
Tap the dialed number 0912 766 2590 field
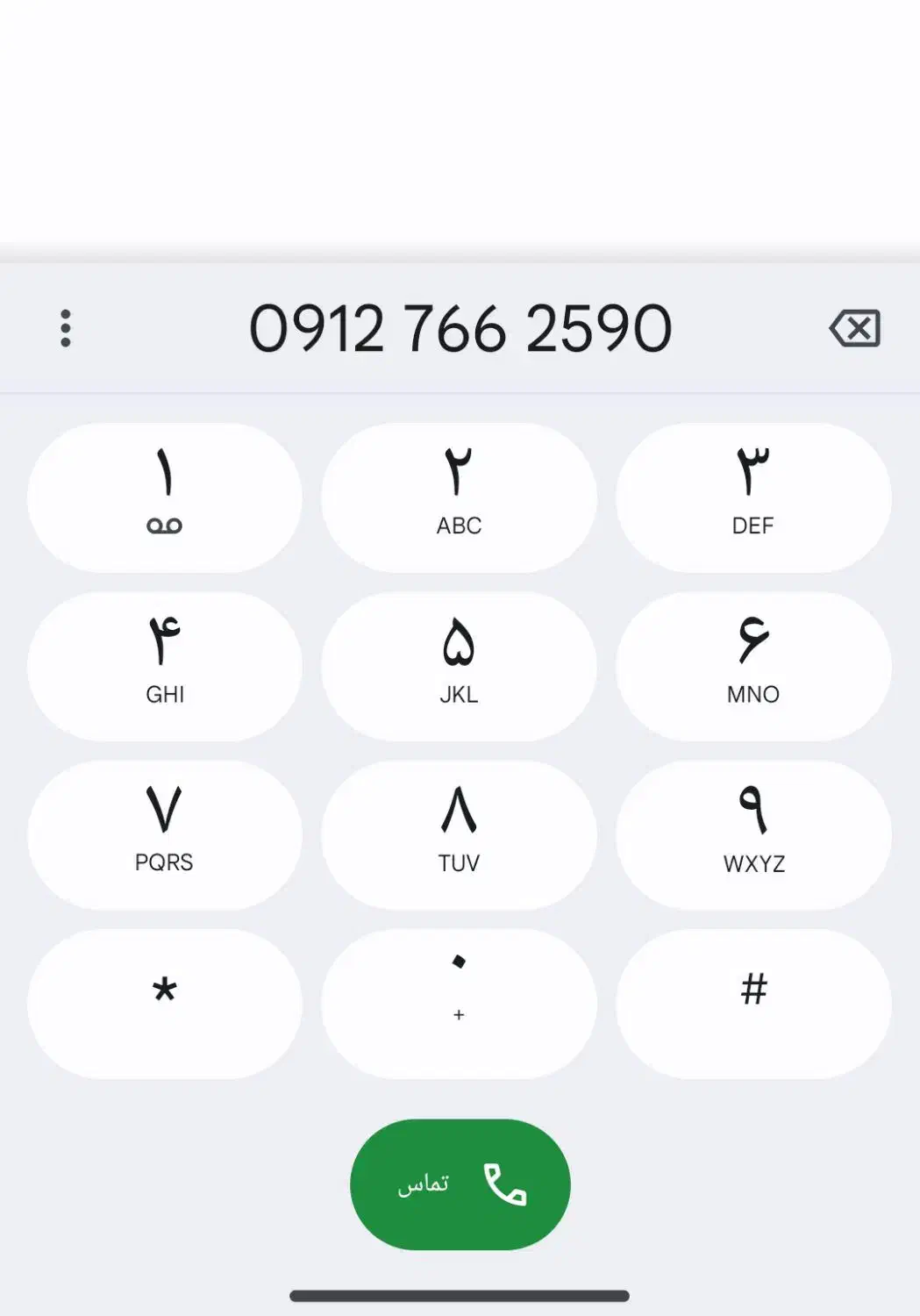[x=460, y=328]
